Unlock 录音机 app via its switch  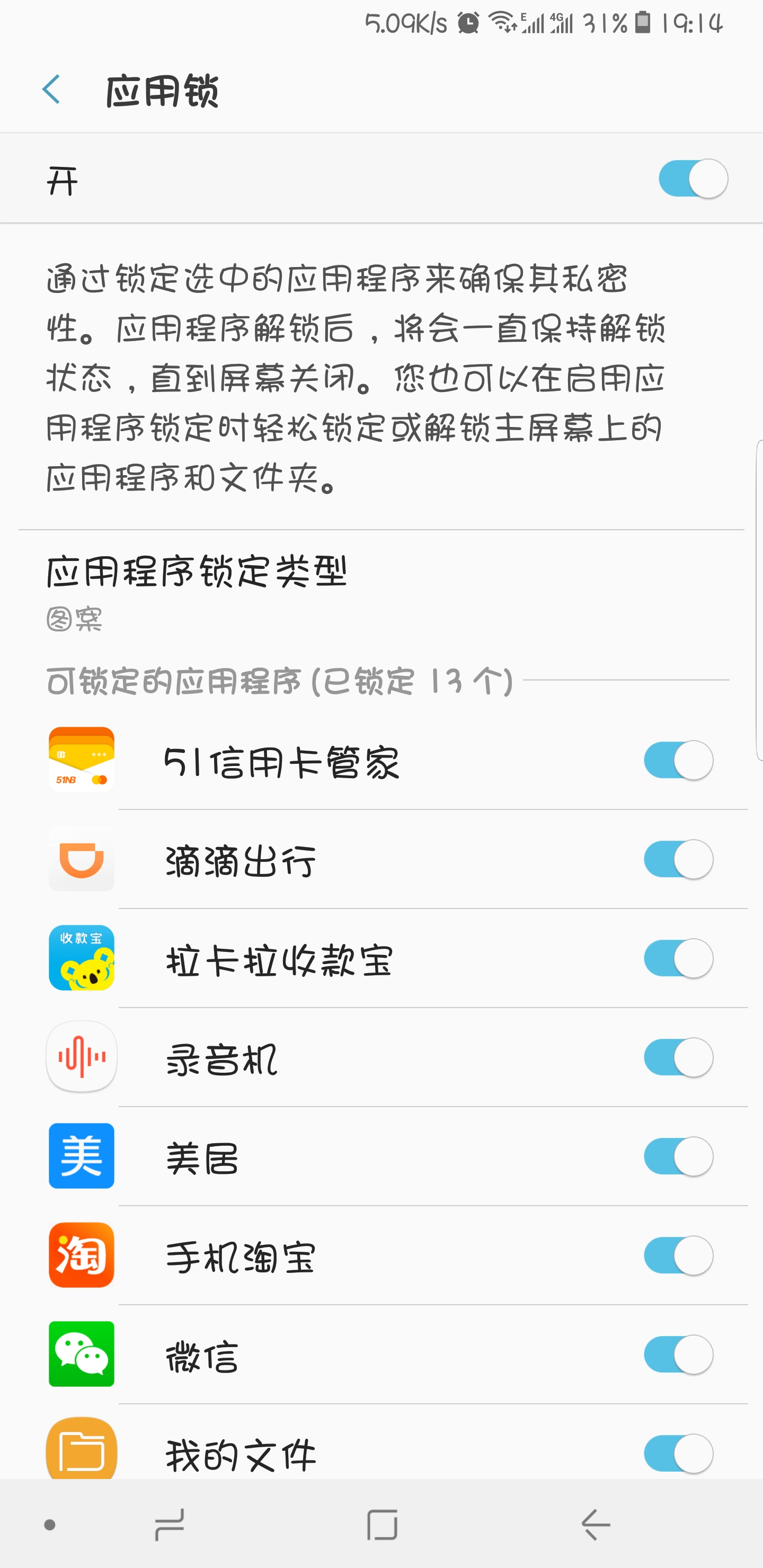click(678, 1058)
